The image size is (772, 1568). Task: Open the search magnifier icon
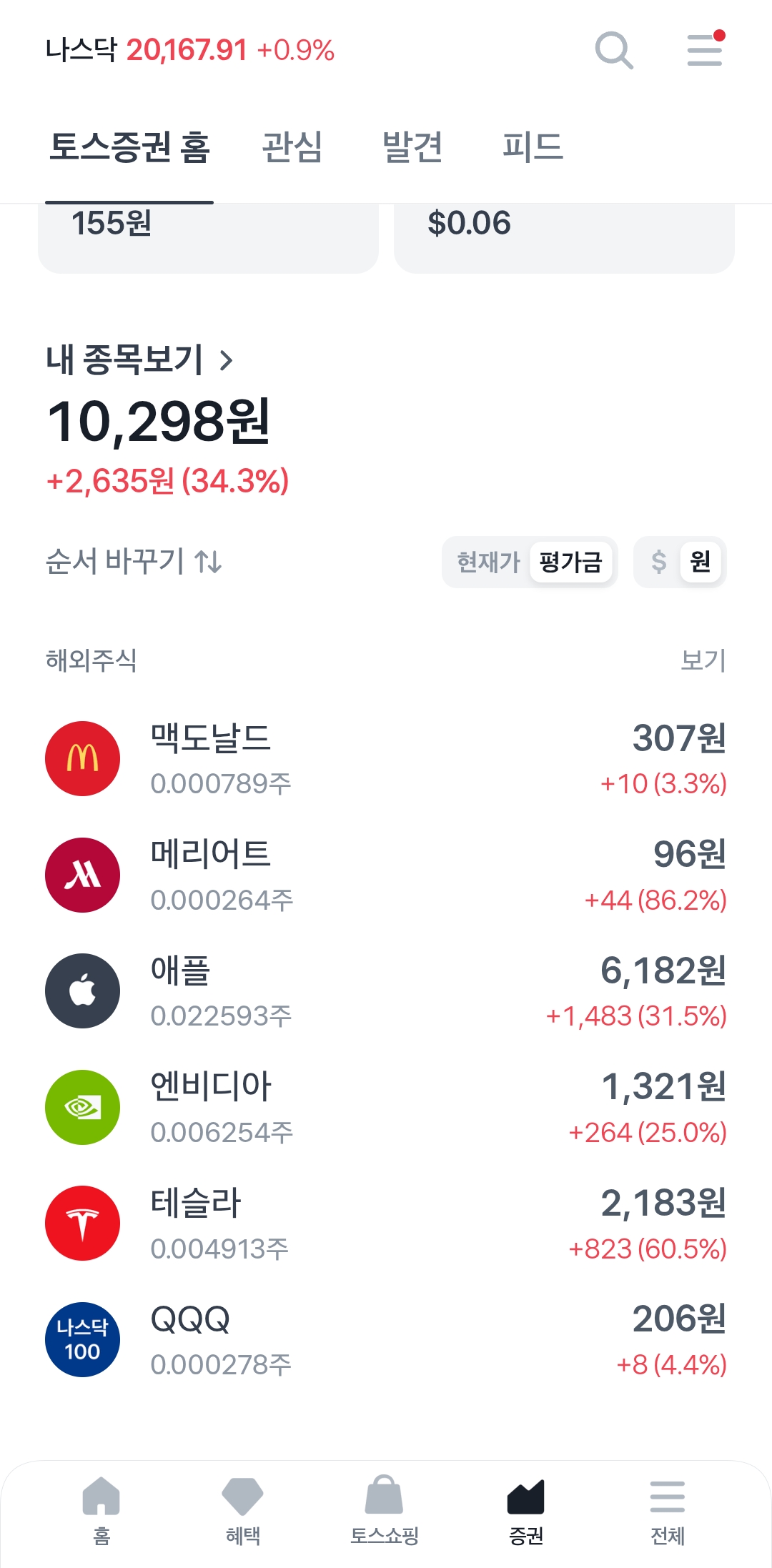[x=614, y=51]
